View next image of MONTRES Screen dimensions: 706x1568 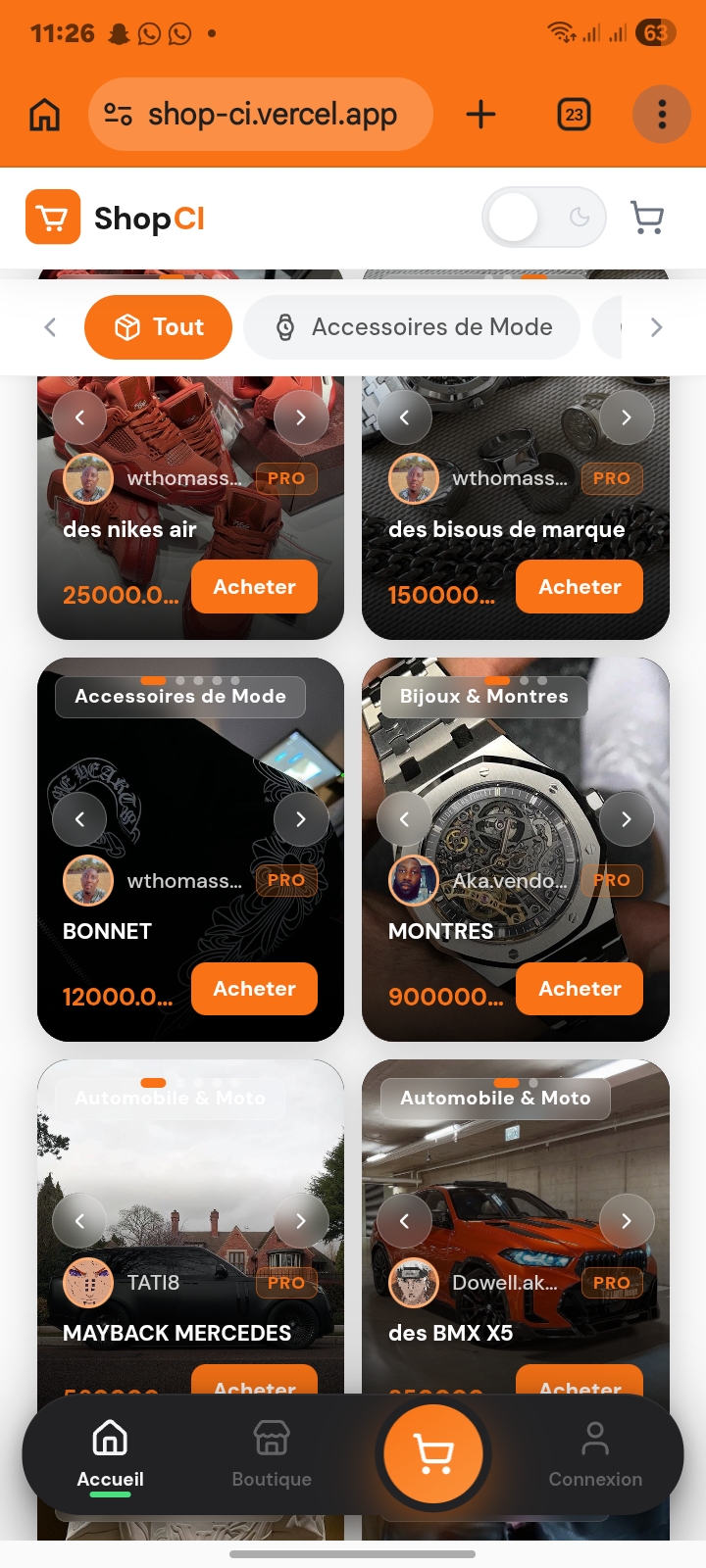(627, 819)
